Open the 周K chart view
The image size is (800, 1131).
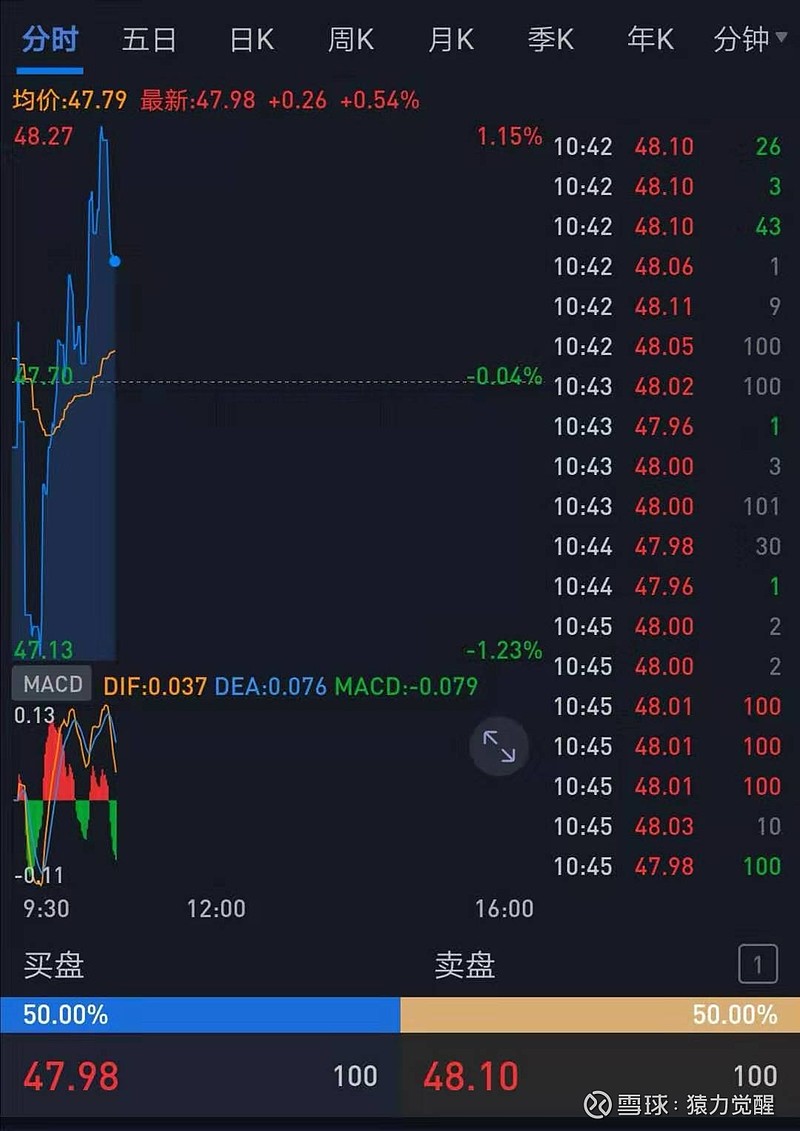[x=349, y=40]
